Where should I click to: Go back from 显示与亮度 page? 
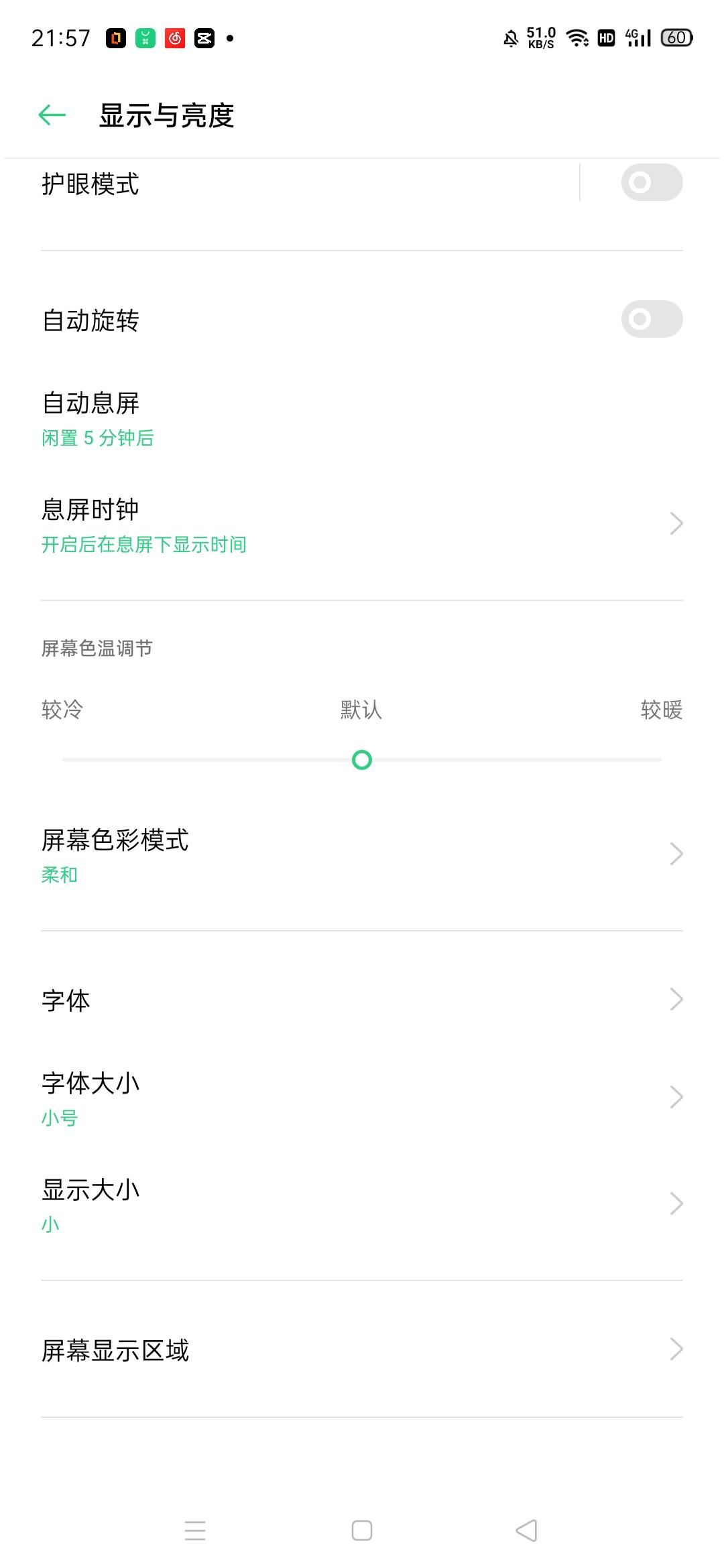pos(52,115)
